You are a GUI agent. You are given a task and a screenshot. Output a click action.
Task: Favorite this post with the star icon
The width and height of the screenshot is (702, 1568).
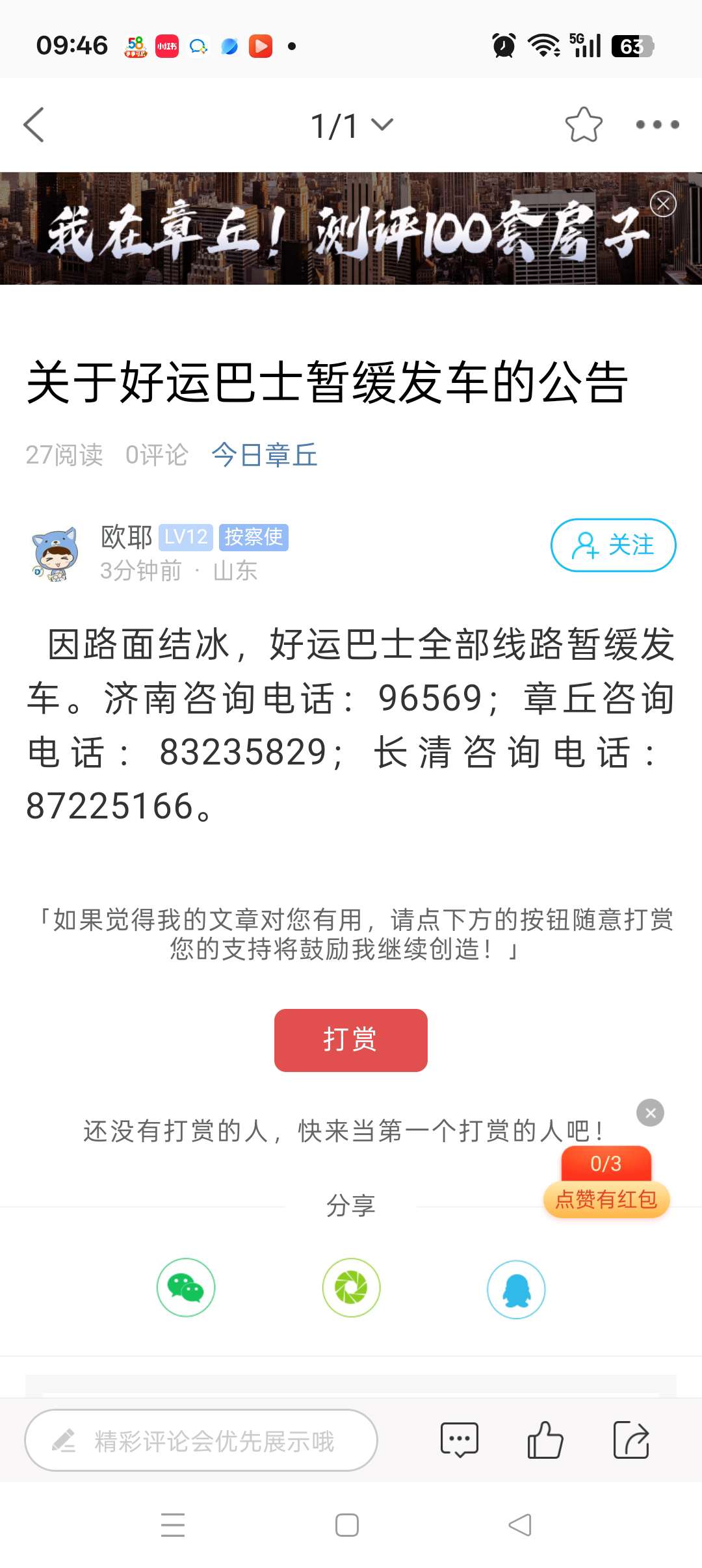(583, 125)
